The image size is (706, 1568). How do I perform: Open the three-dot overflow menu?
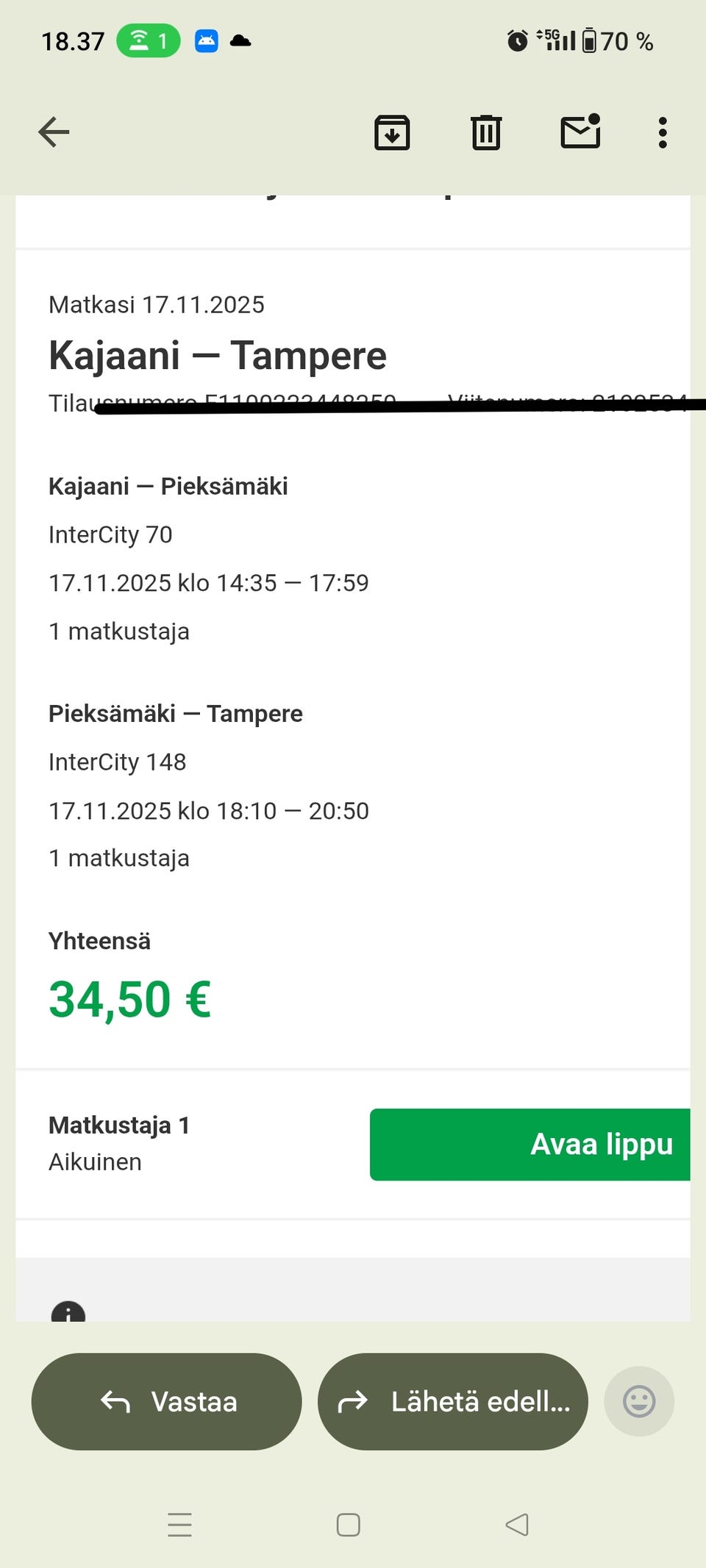coord(661,132)
